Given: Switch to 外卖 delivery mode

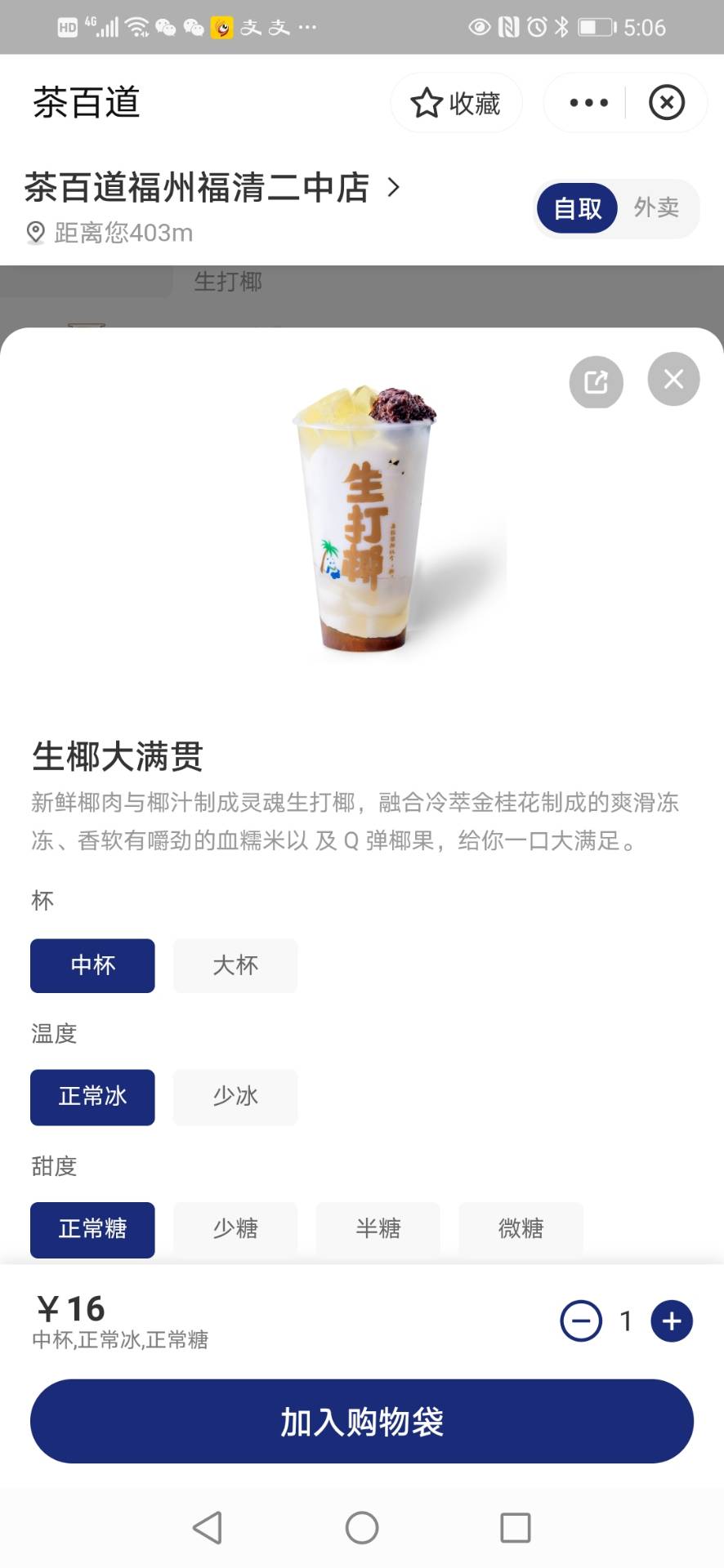Looking at the screenshot, I should [656, 207].
